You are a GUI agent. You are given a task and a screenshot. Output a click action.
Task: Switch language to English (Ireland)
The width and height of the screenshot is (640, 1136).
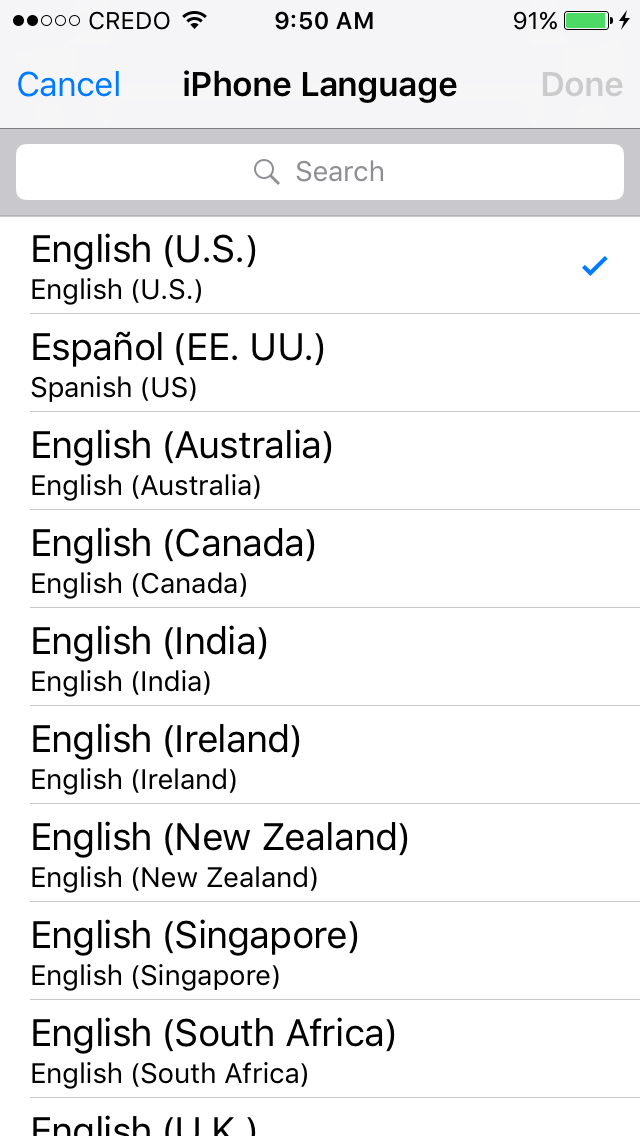point(320,756)
